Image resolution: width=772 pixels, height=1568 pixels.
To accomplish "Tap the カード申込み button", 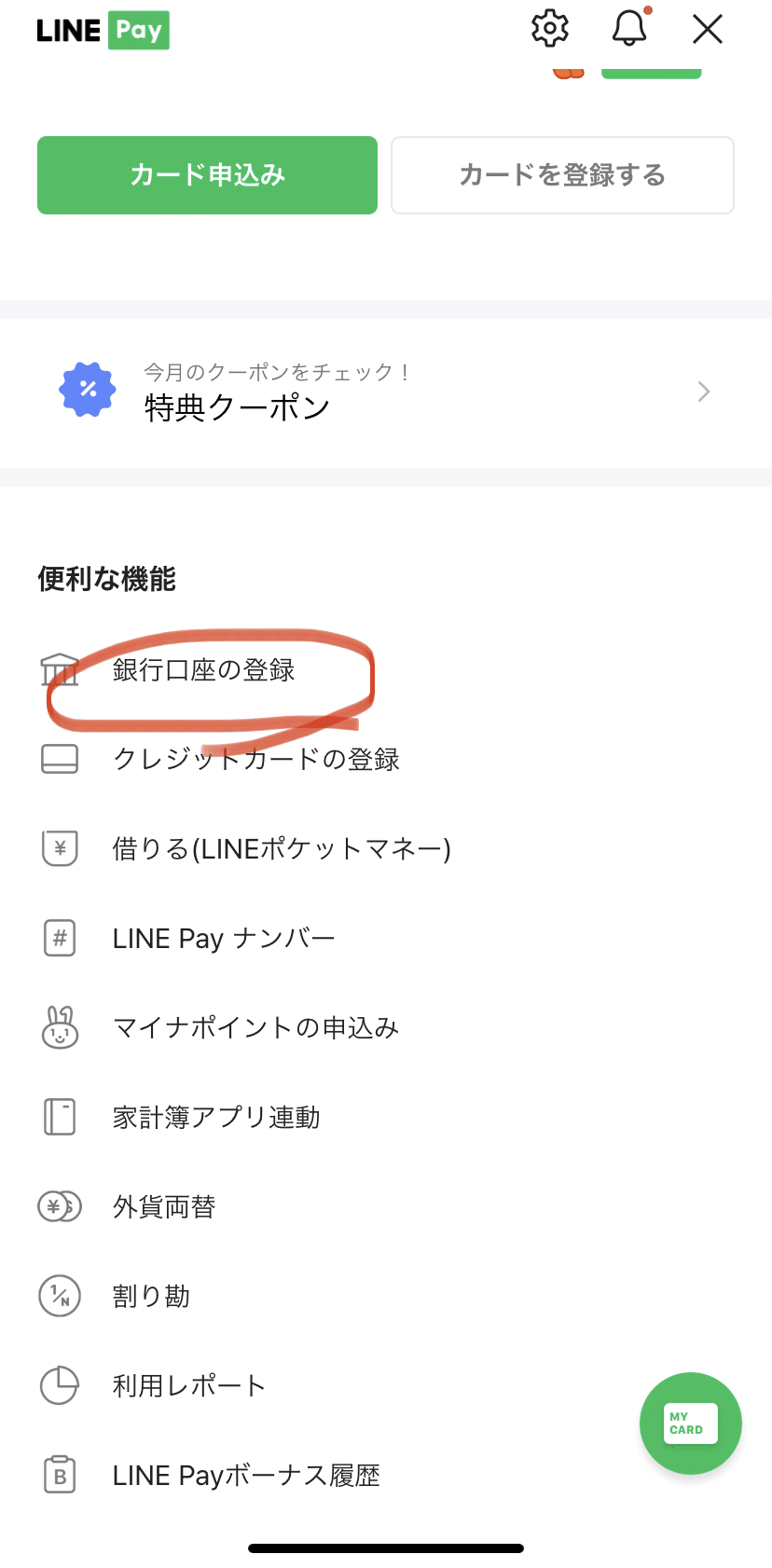I will click(207, 175).
